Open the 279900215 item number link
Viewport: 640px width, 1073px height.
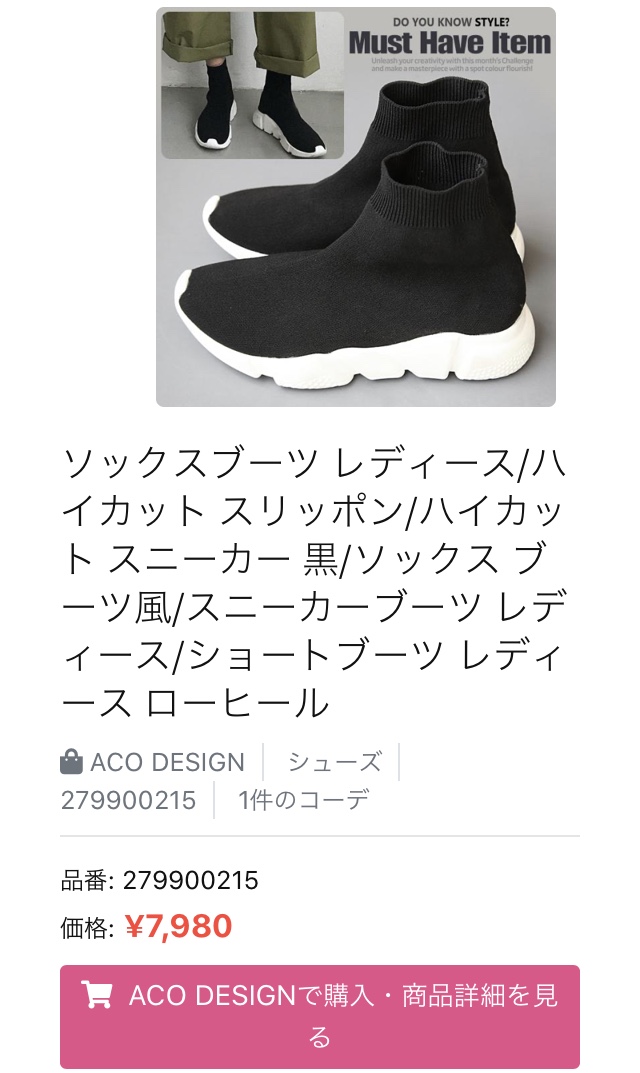pos(128,800)
